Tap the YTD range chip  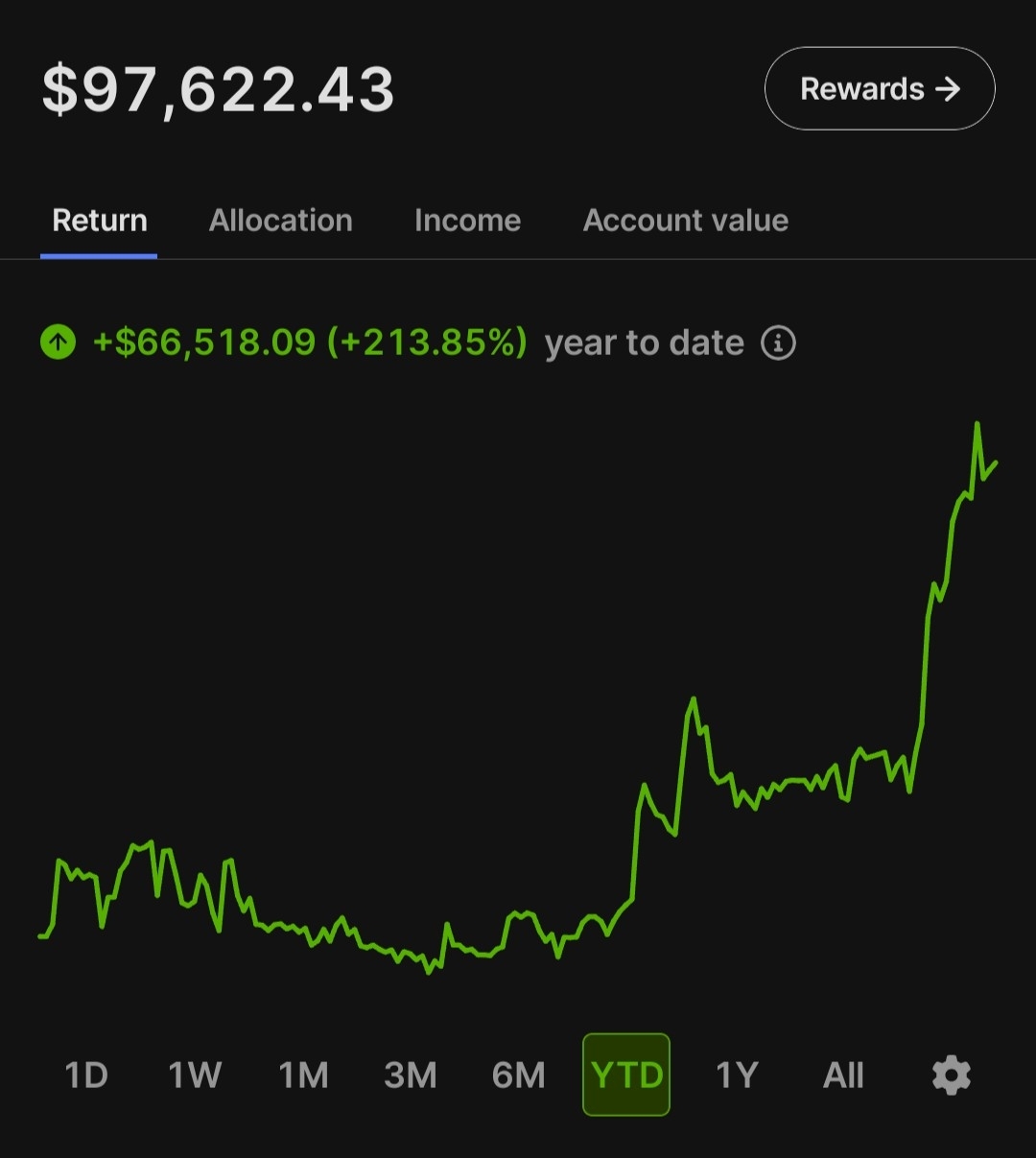626,1075
